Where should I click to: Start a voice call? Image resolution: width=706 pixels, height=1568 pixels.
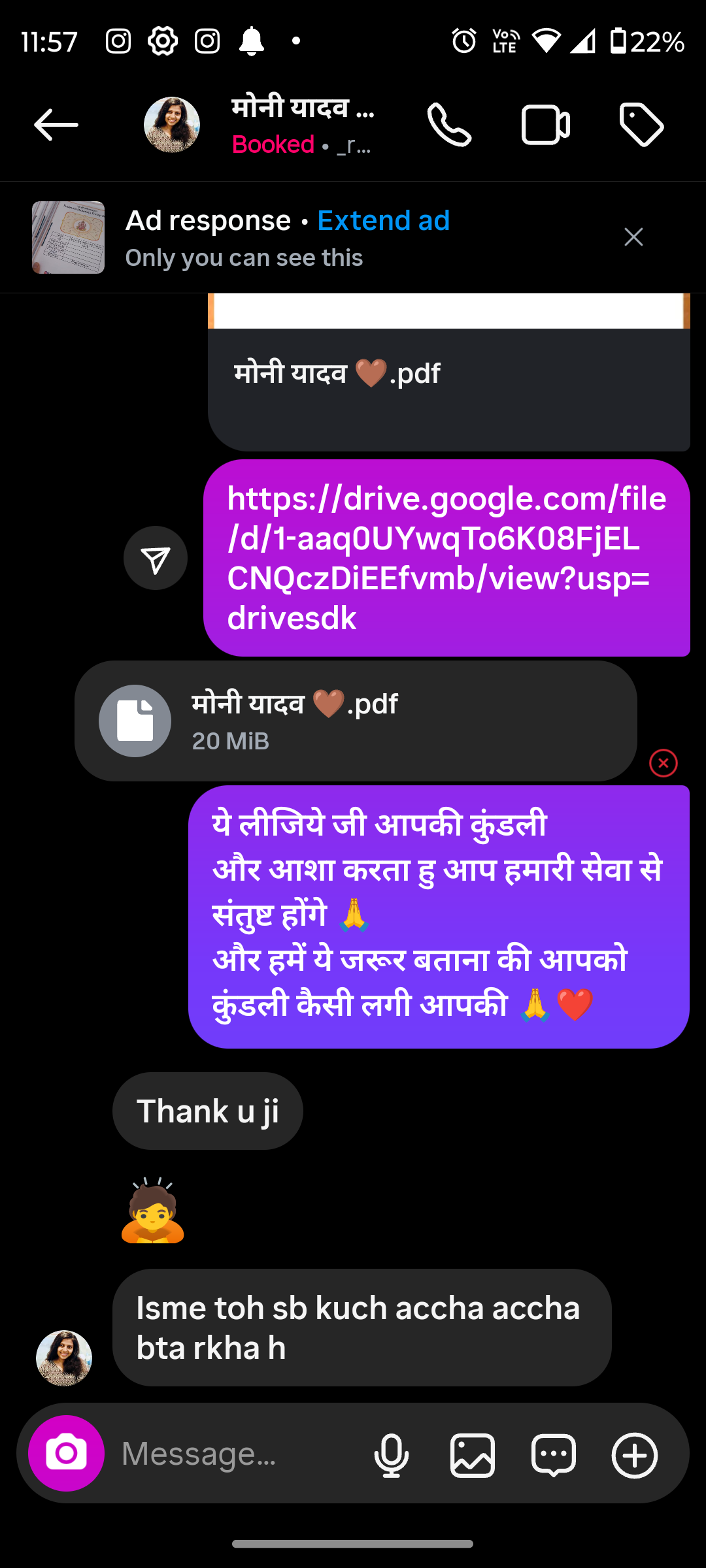[x=449, y=125]
